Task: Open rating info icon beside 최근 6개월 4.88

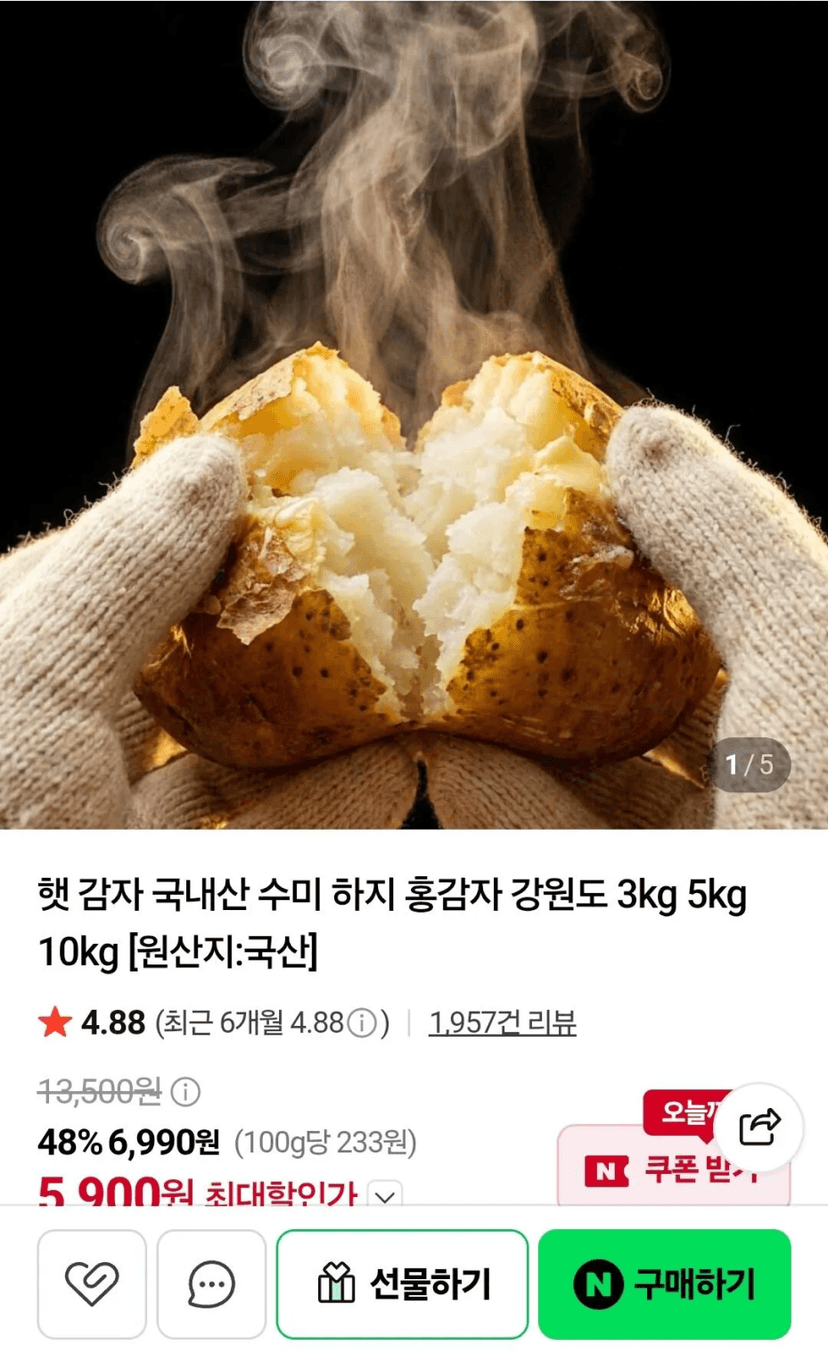Action: point(361,1023)
